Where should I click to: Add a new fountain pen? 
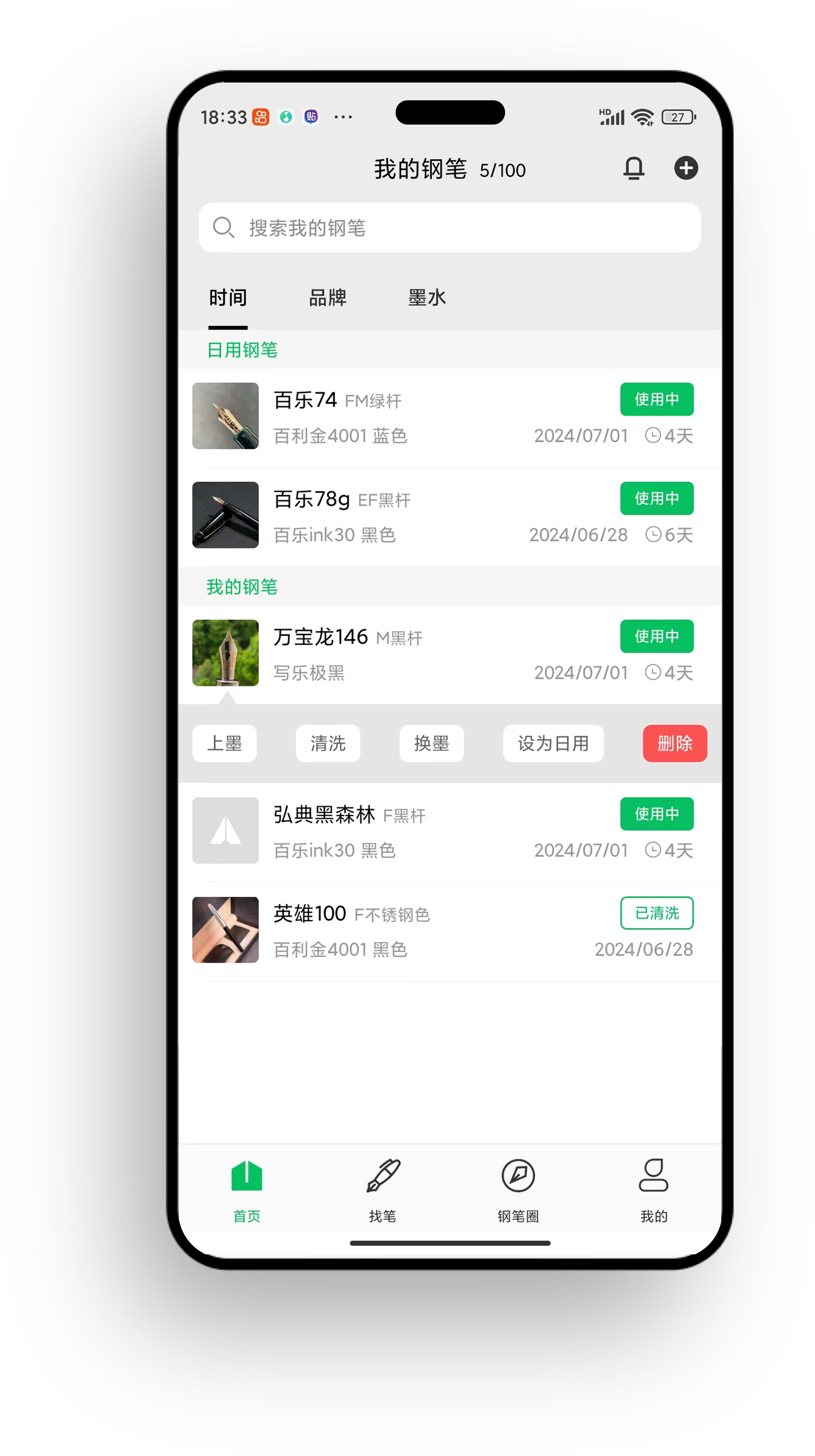coord(686,168)
